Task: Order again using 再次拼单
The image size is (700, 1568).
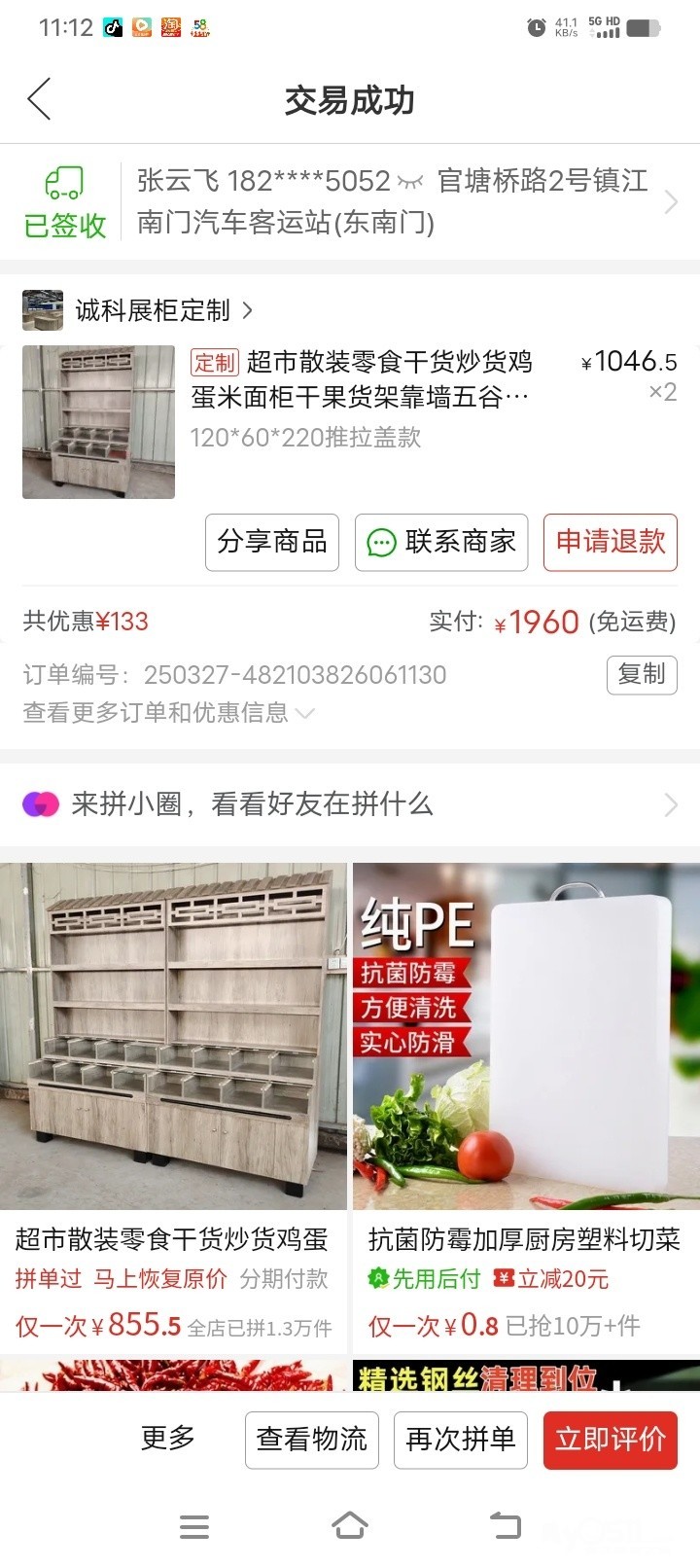Action: tap(461, 1440)
